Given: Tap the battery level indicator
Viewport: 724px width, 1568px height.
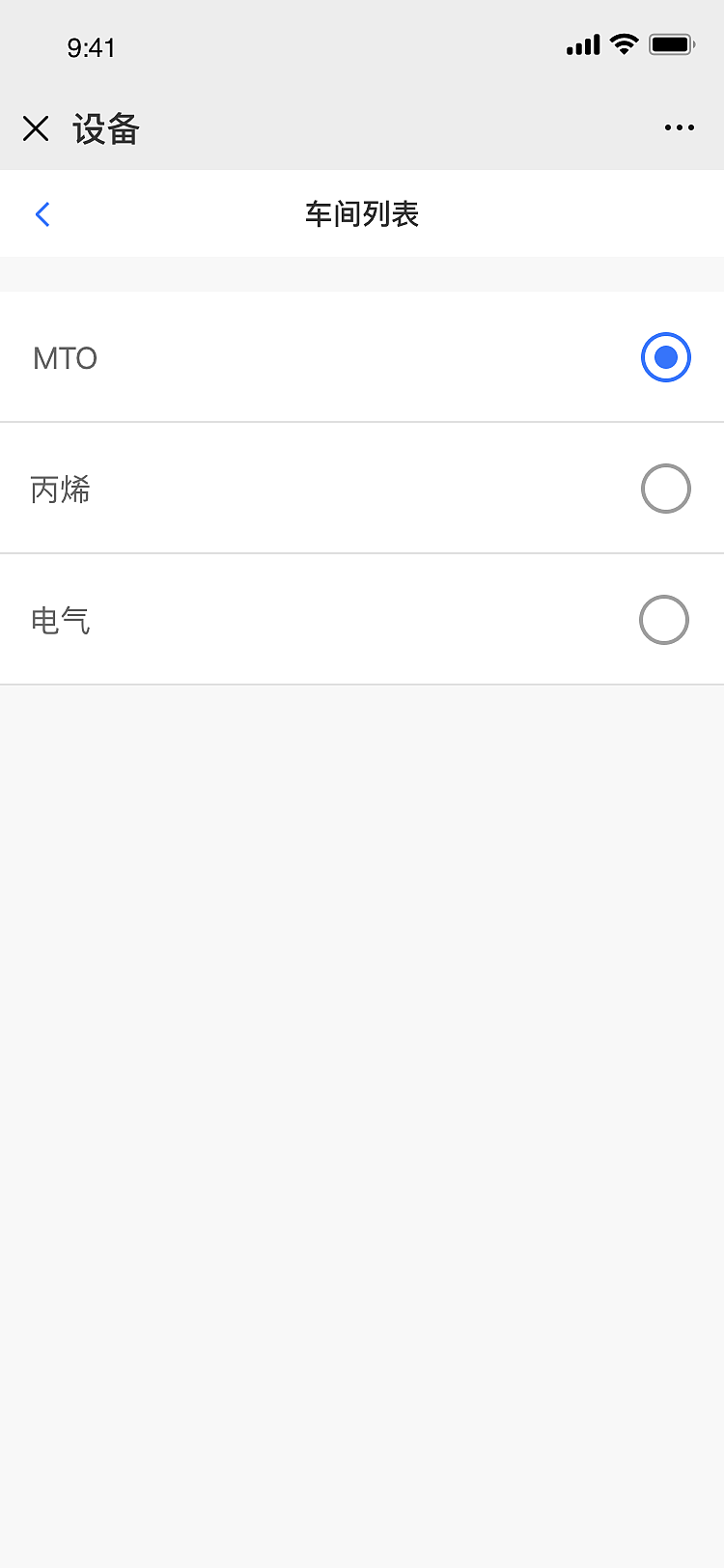Looking at the screenshot, I should (x=670, y=43).
